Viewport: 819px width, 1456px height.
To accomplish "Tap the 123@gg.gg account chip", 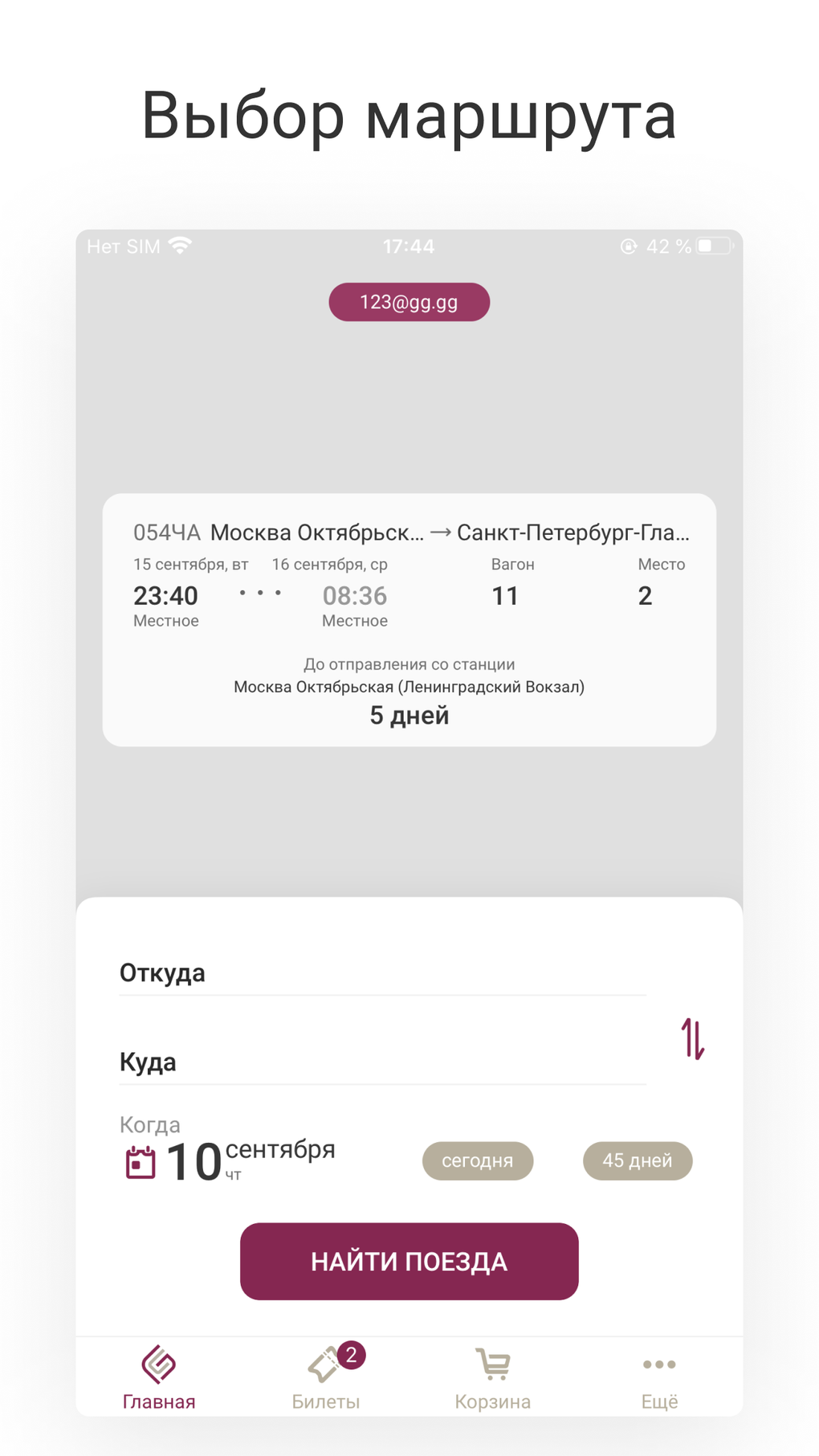I will click(409, 302).
